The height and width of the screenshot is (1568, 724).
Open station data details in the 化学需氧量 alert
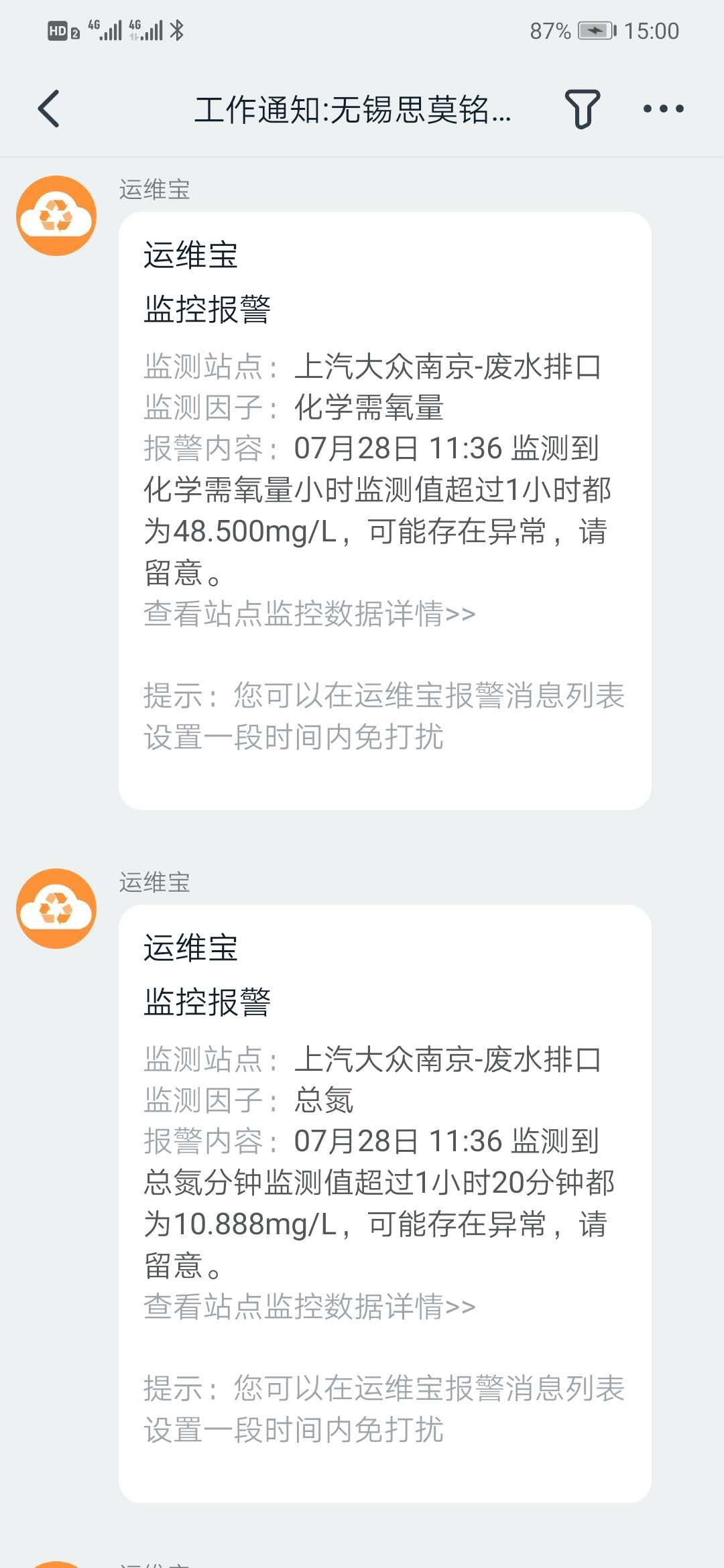(x=309, y=614)
